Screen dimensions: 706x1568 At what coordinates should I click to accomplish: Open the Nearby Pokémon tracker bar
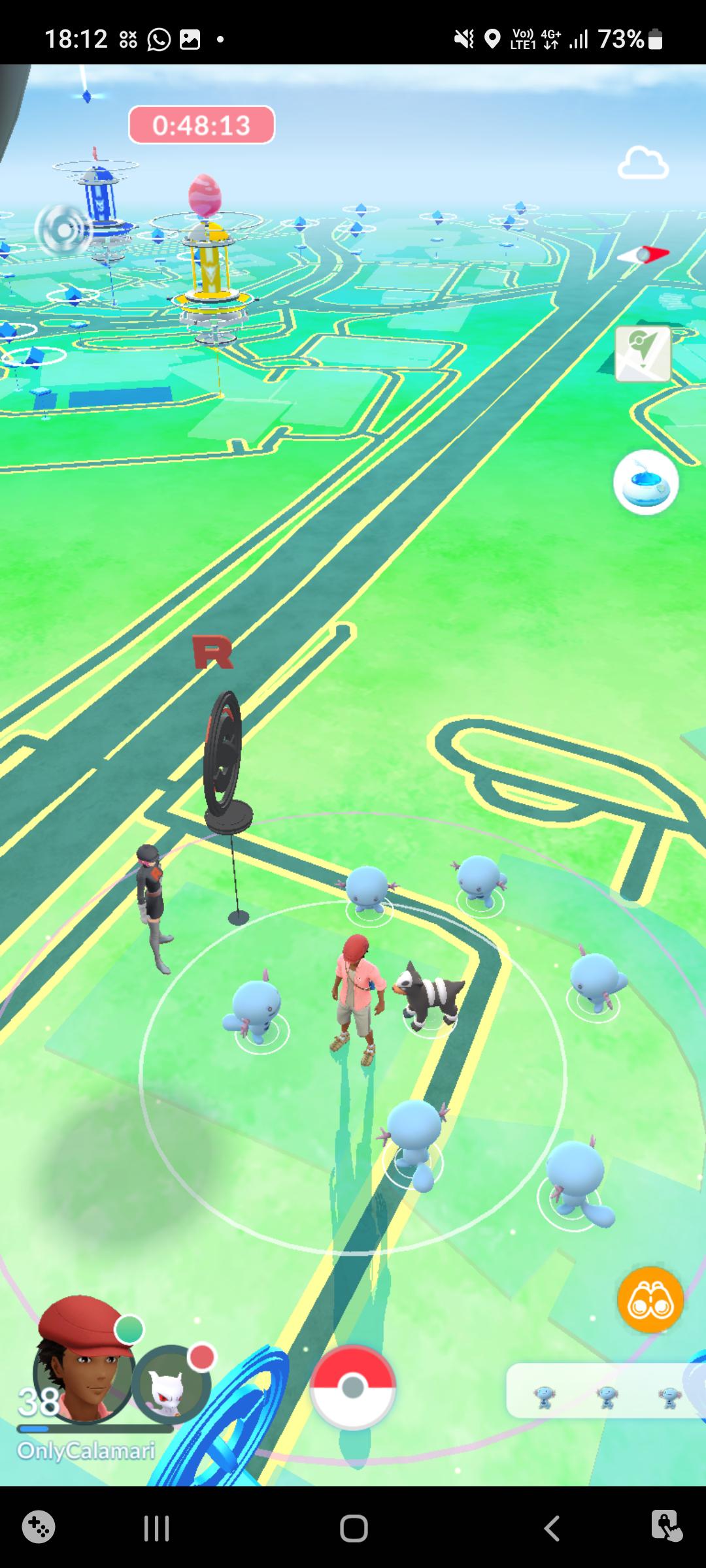coord(606,1390)
